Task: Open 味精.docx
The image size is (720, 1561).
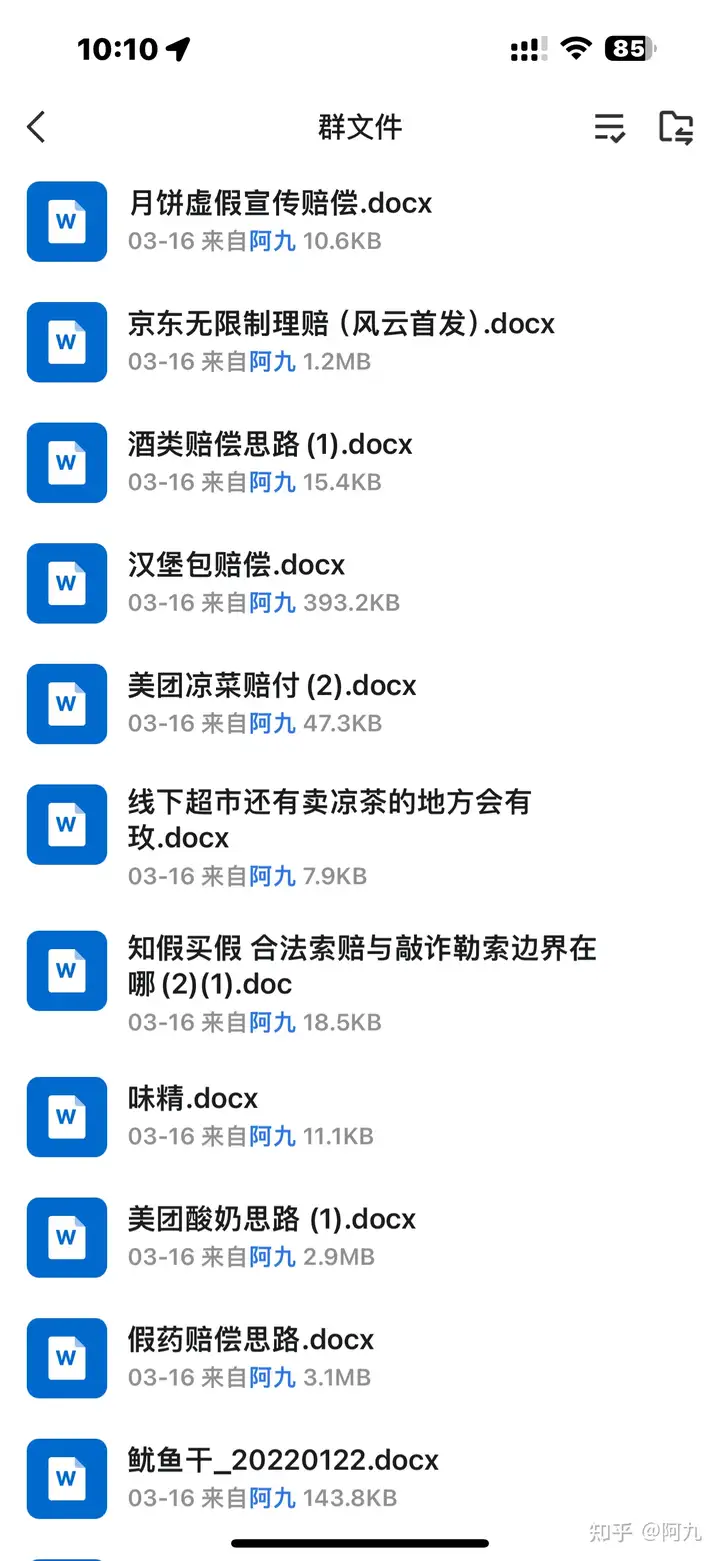Action: pos(360,1117)
